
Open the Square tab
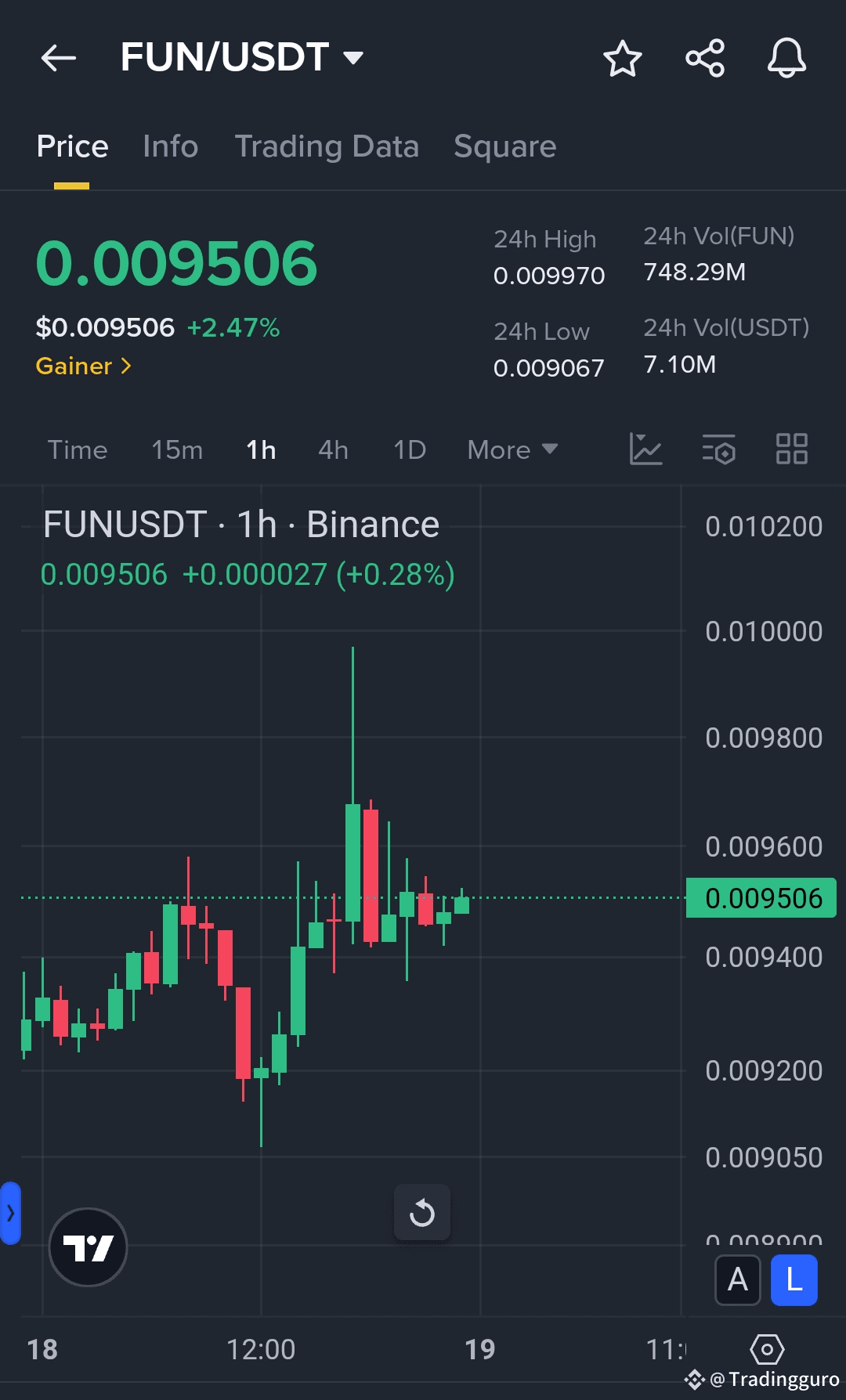click(505, 146)
